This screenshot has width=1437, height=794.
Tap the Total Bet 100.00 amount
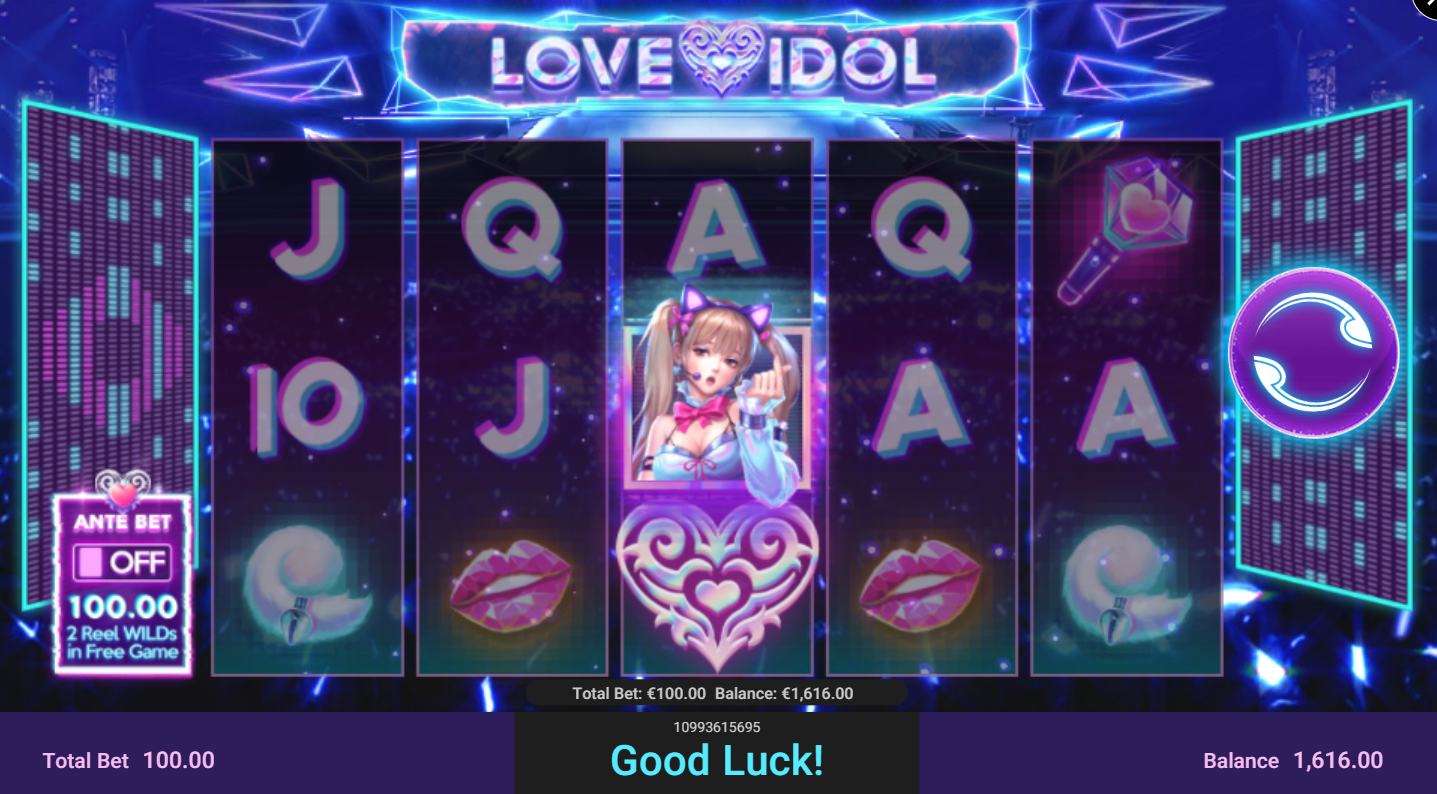click(178, 760)
